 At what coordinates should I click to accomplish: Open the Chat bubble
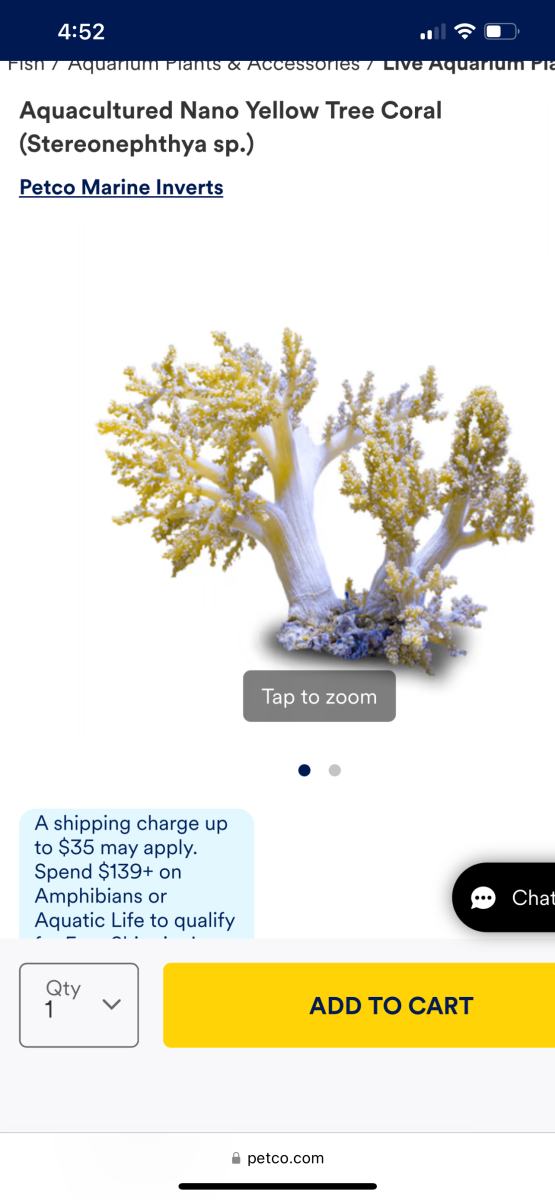[505, 897]
